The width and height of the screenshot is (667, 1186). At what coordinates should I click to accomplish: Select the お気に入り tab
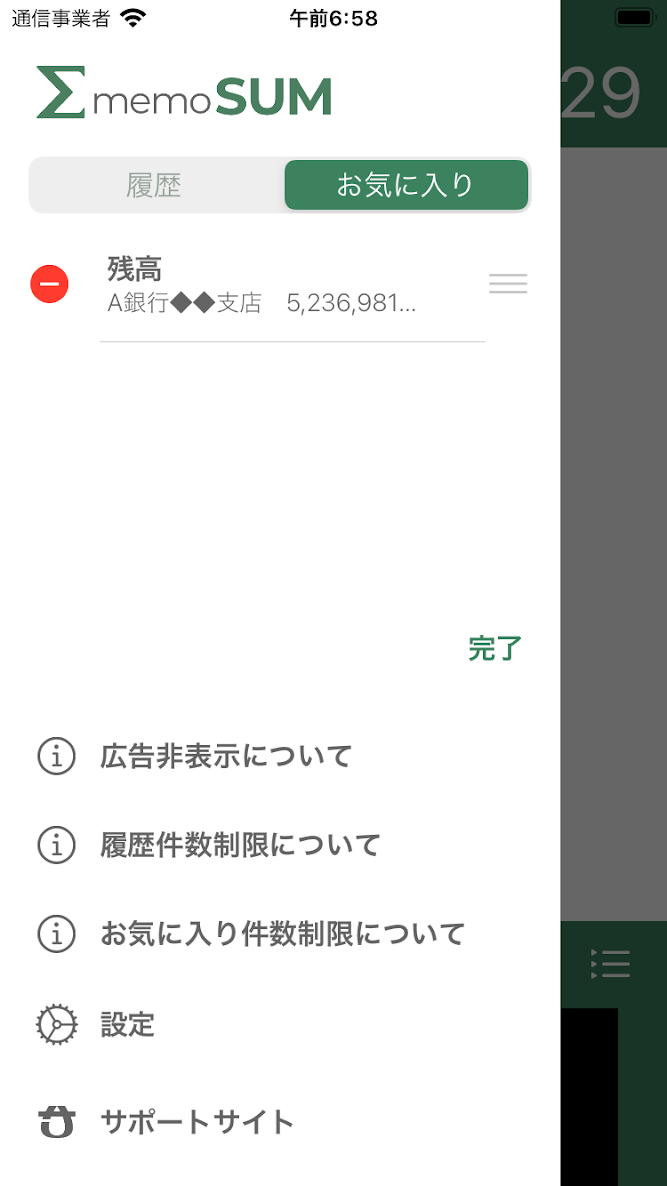pos(406,185)
